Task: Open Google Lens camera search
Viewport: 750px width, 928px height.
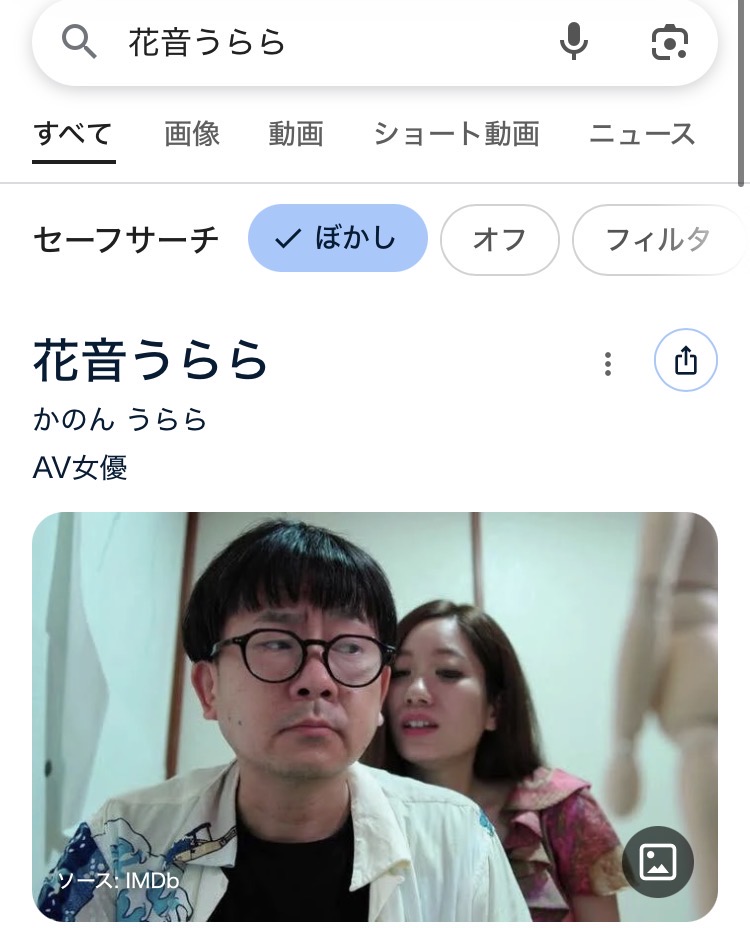Action: tap(669, 42)
